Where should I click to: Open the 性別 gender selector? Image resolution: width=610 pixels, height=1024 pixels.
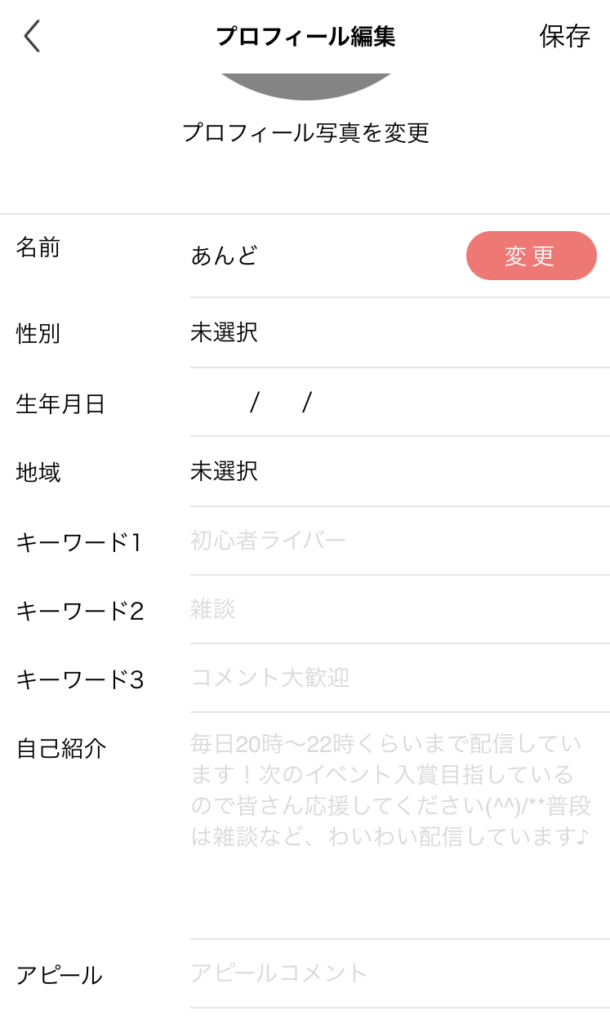pyautogui.click(x=400, y=332)
